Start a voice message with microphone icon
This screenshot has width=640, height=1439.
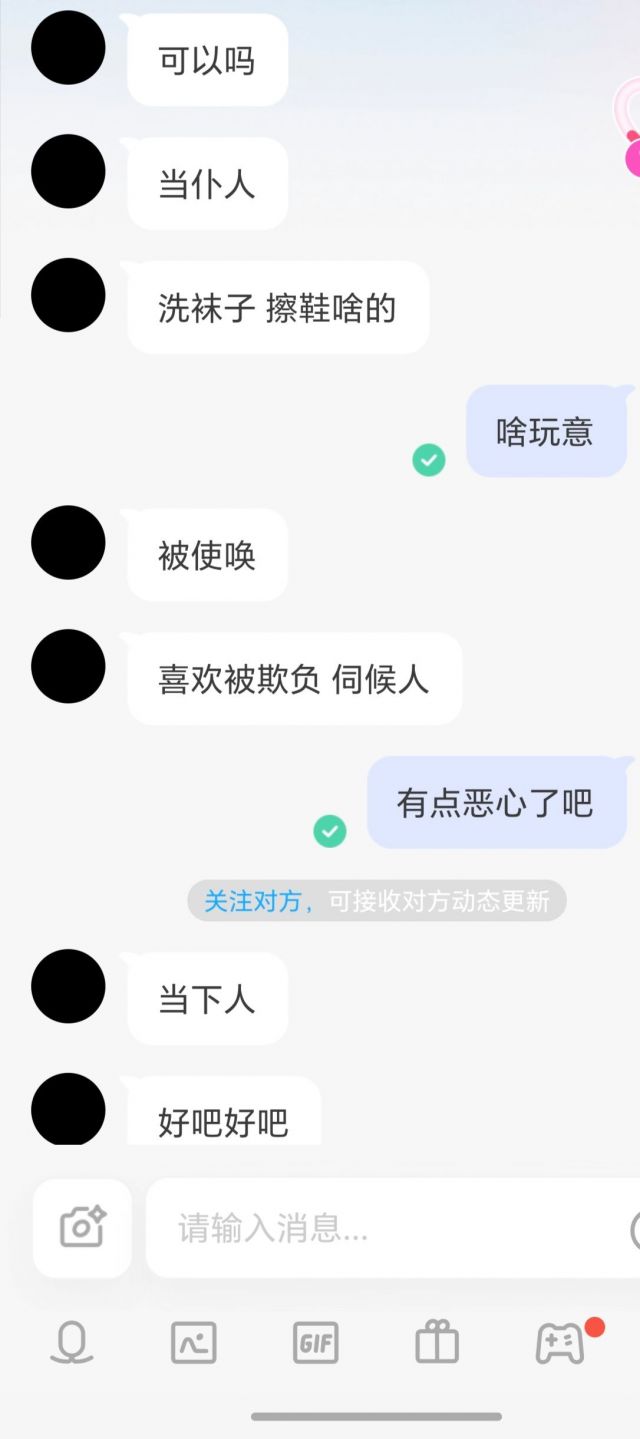pos(72,1342)
